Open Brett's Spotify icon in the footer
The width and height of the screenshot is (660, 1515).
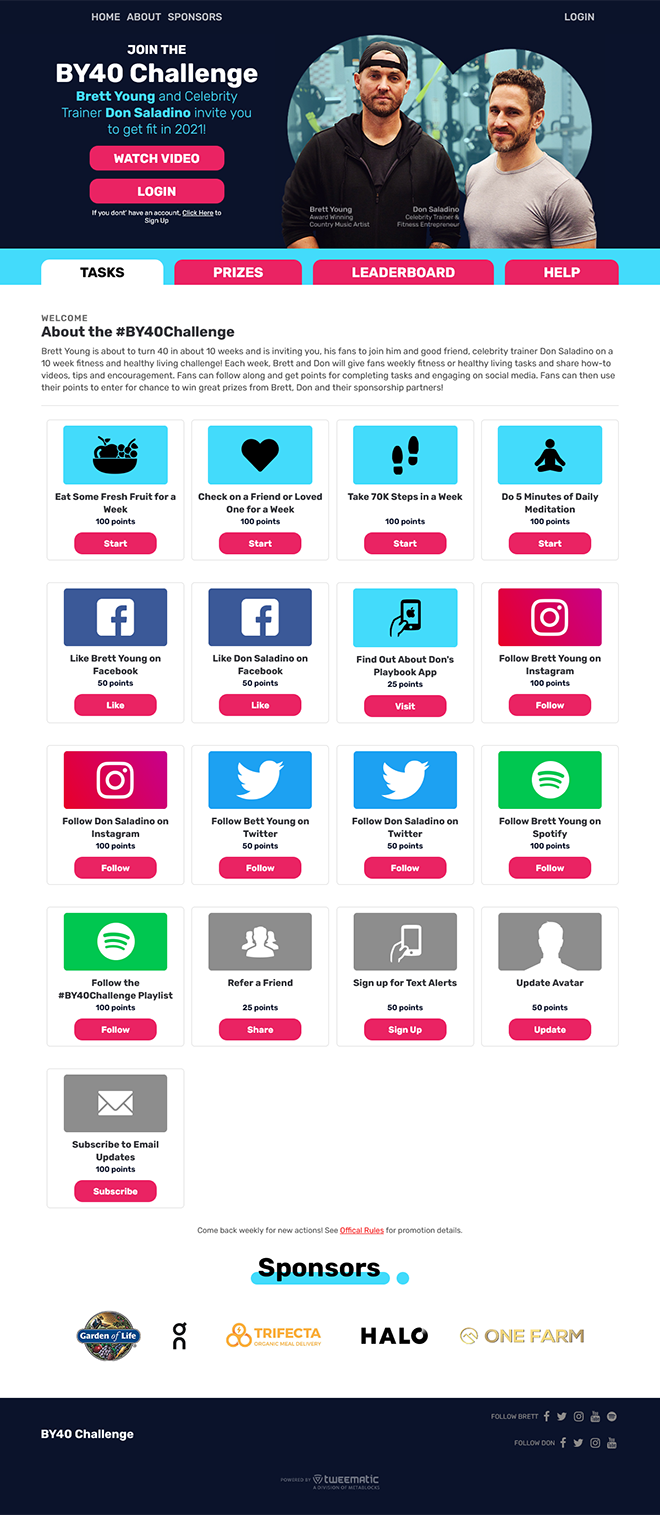612,1416
